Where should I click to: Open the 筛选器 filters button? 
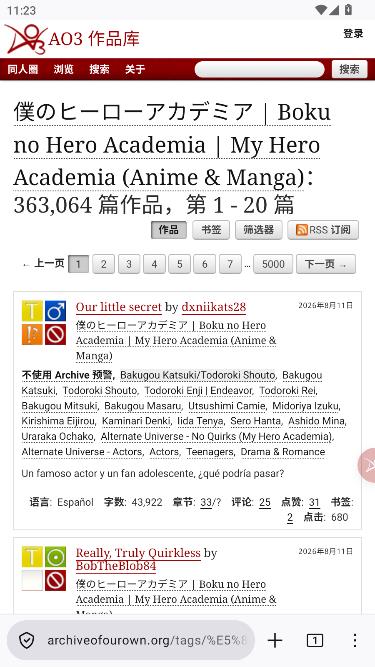tap(259, 230)
